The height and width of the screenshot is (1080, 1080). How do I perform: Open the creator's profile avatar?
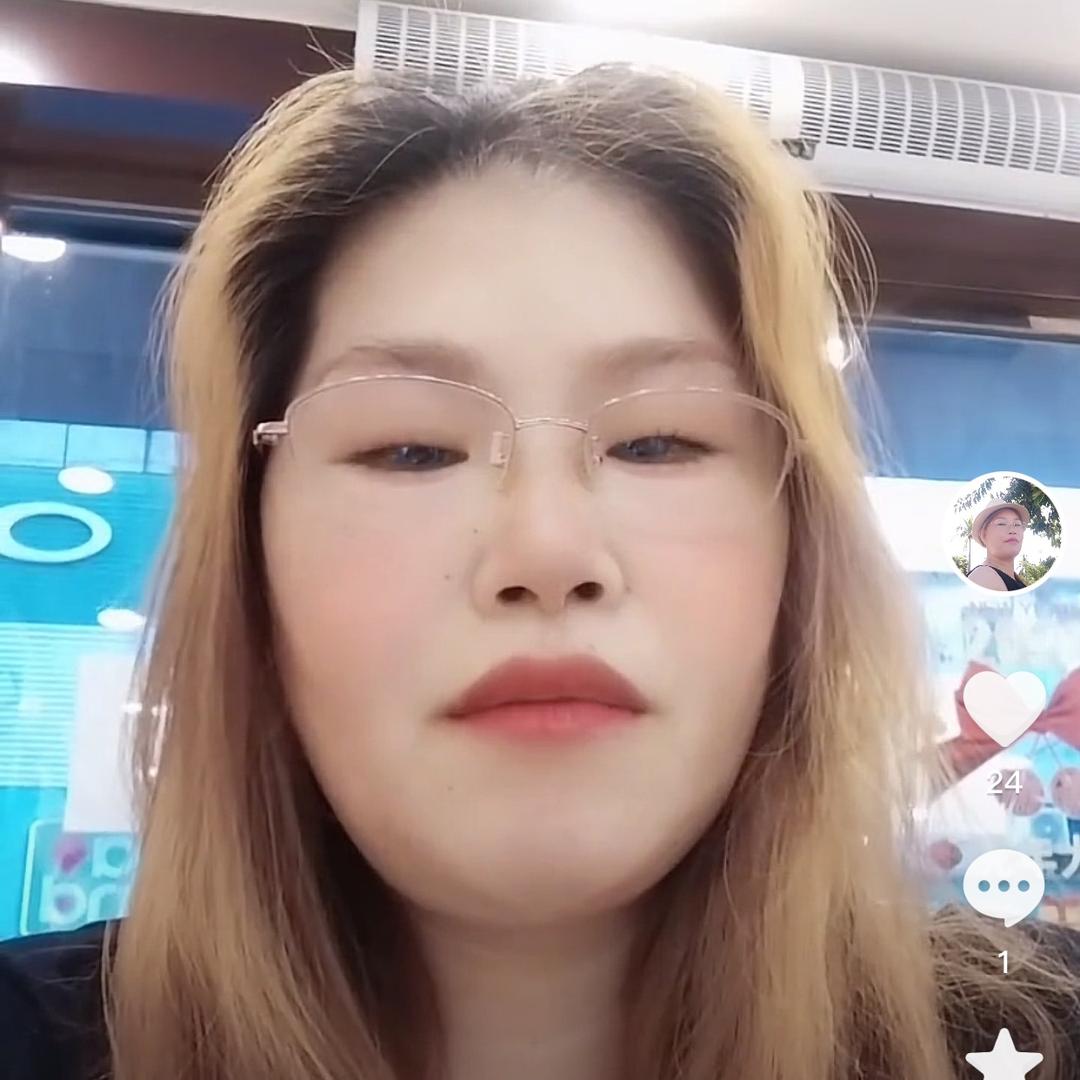[x=1003, y=533]
